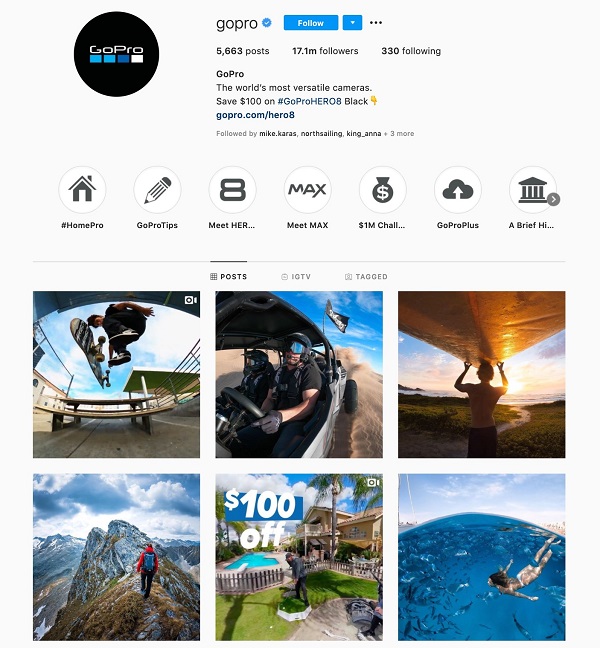This screenshot has height=648, width=600.
Task: Open the underwater swimmer post
Action: 481,557
